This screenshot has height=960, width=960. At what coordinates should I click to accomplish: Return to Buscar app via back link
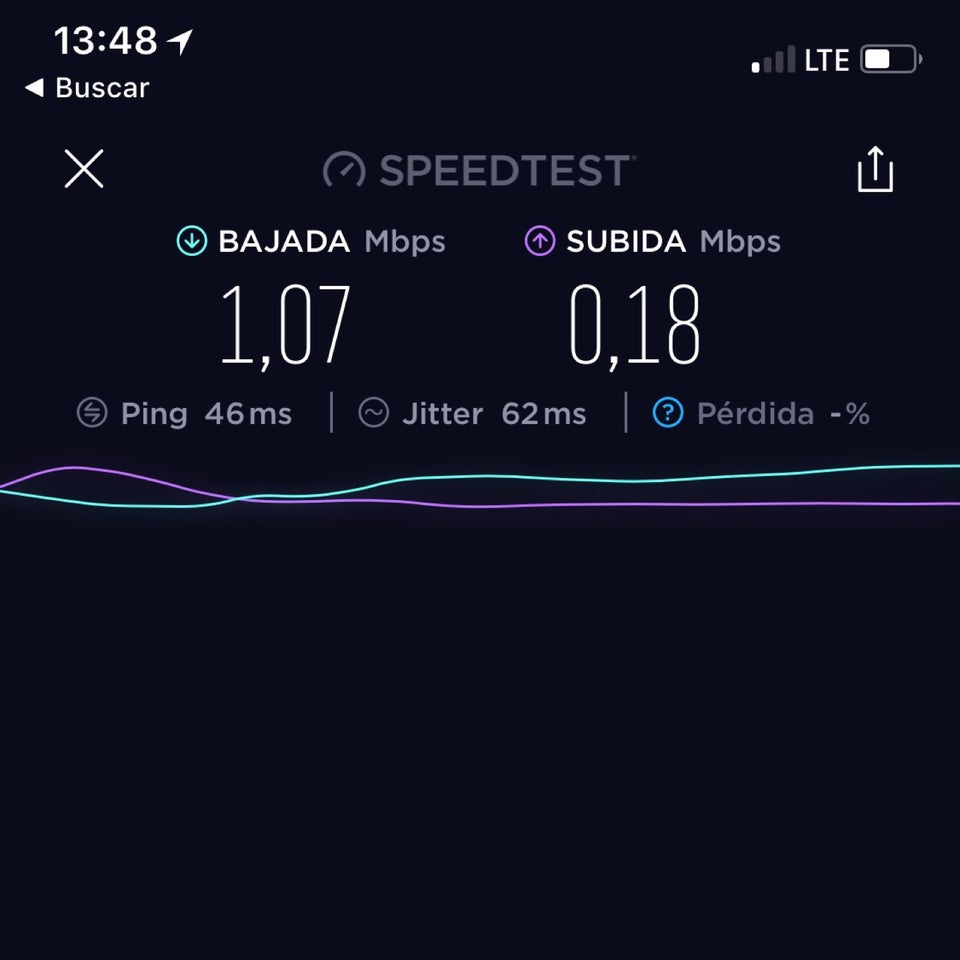click(x=87, y=88)
